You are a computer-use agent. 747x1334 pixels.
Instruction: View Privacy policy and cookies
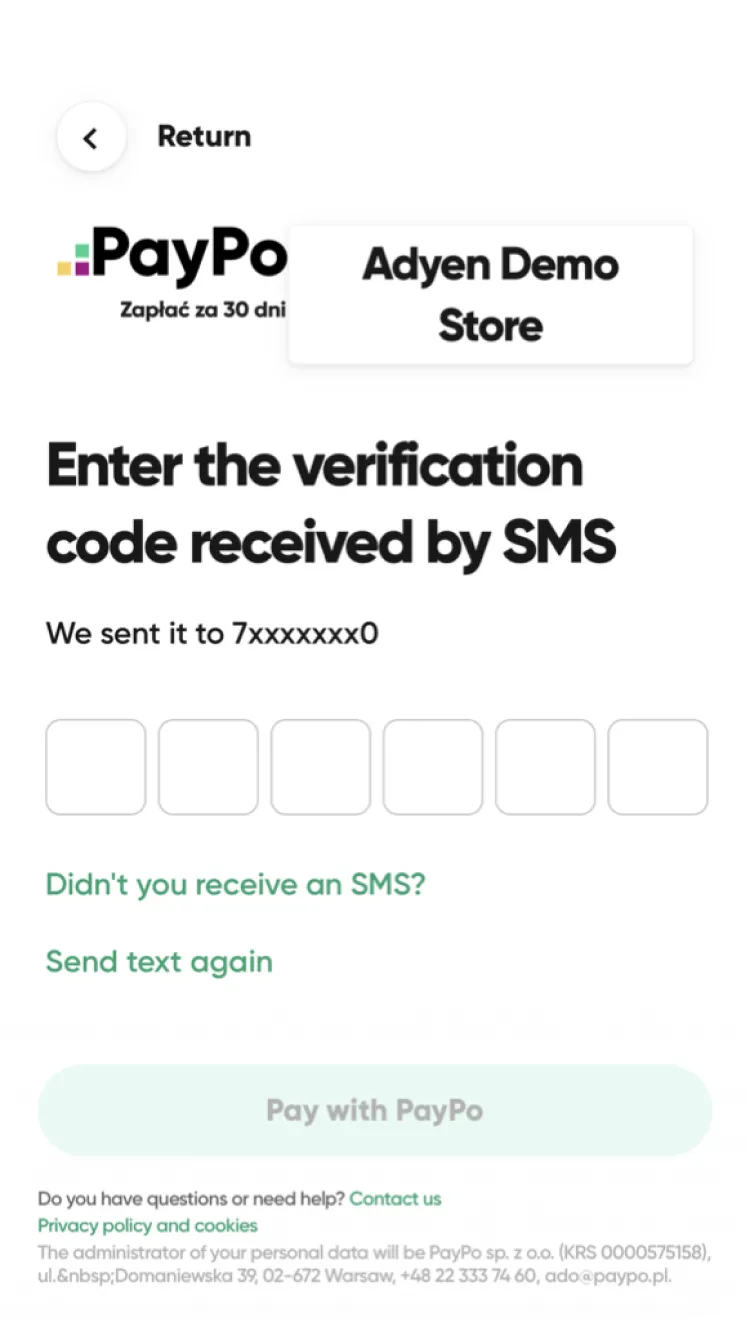tap(148, 1225)
